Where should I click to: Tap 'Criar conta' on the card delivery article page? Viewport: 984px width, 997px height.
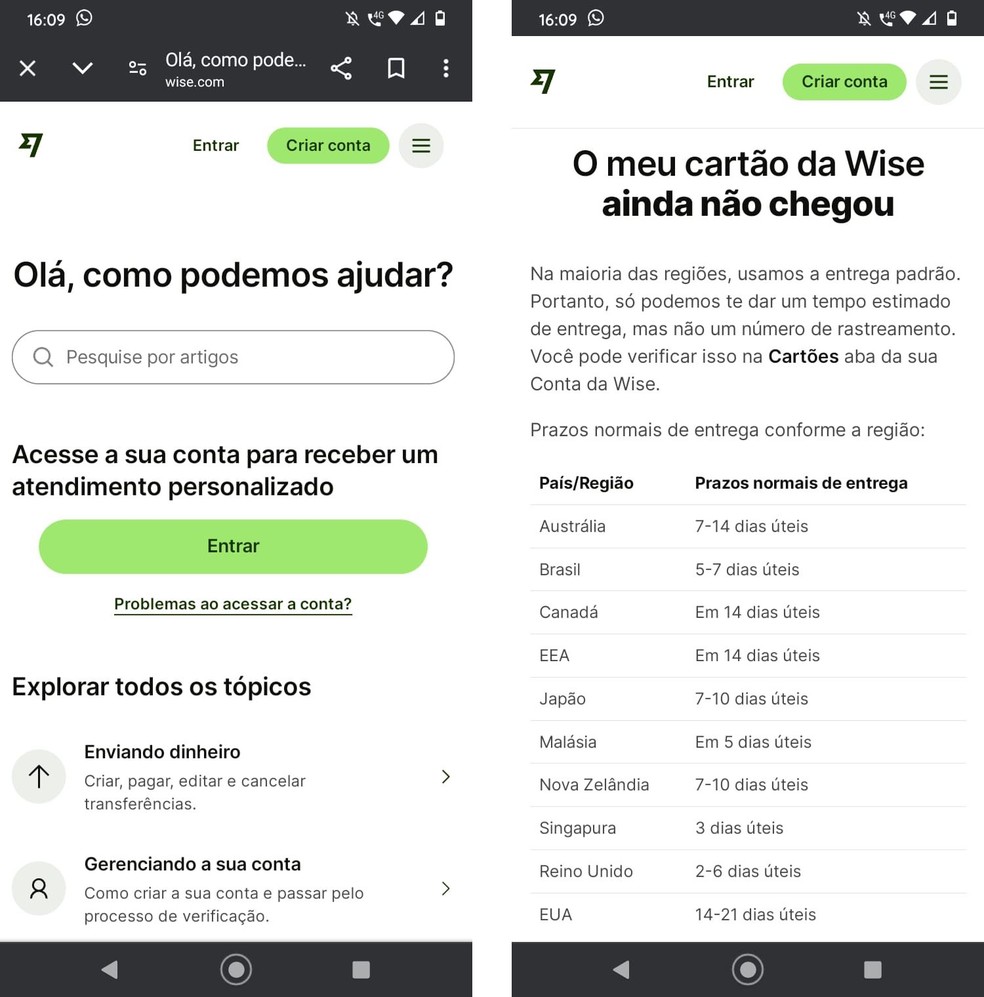[x=844, y=82]
